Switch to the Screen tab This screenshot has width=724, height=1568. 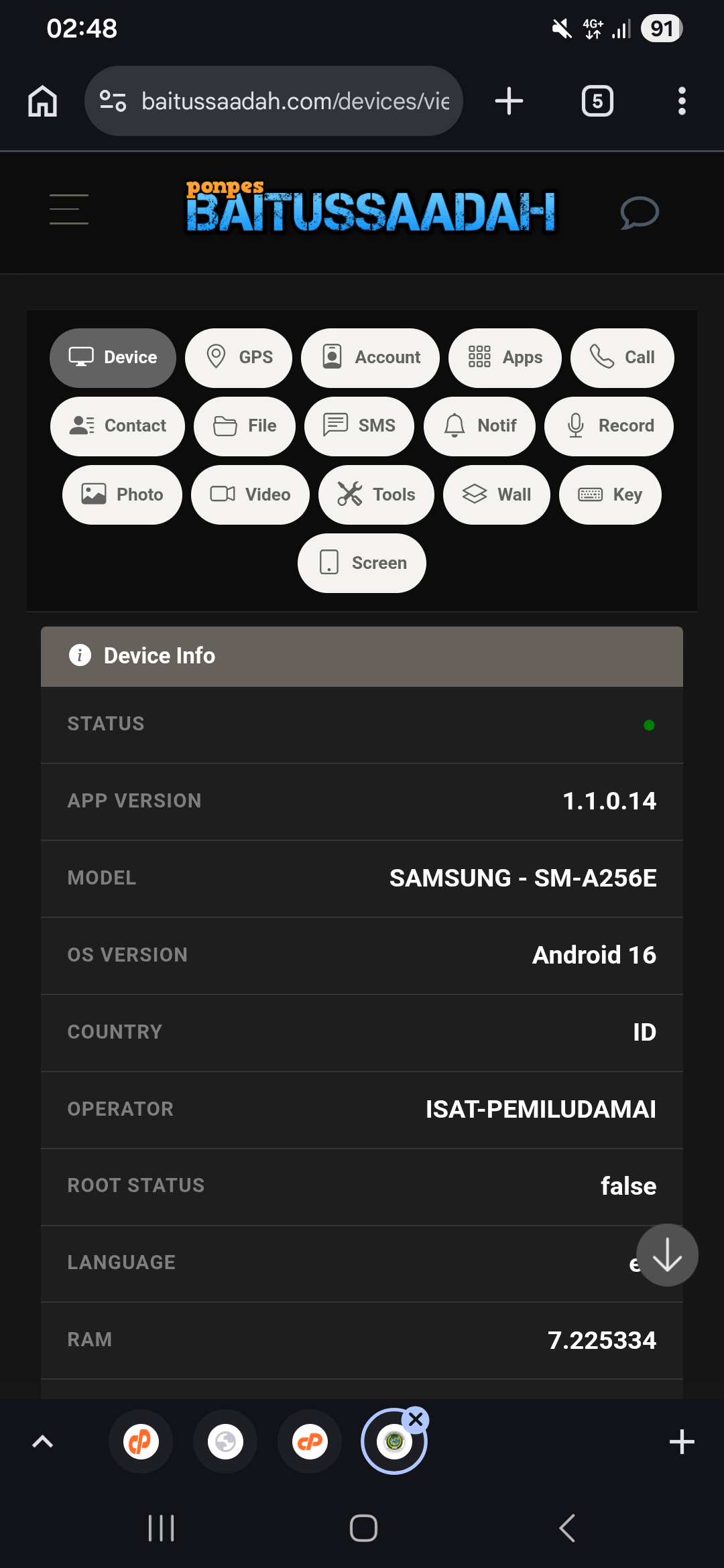click(362, 563)
